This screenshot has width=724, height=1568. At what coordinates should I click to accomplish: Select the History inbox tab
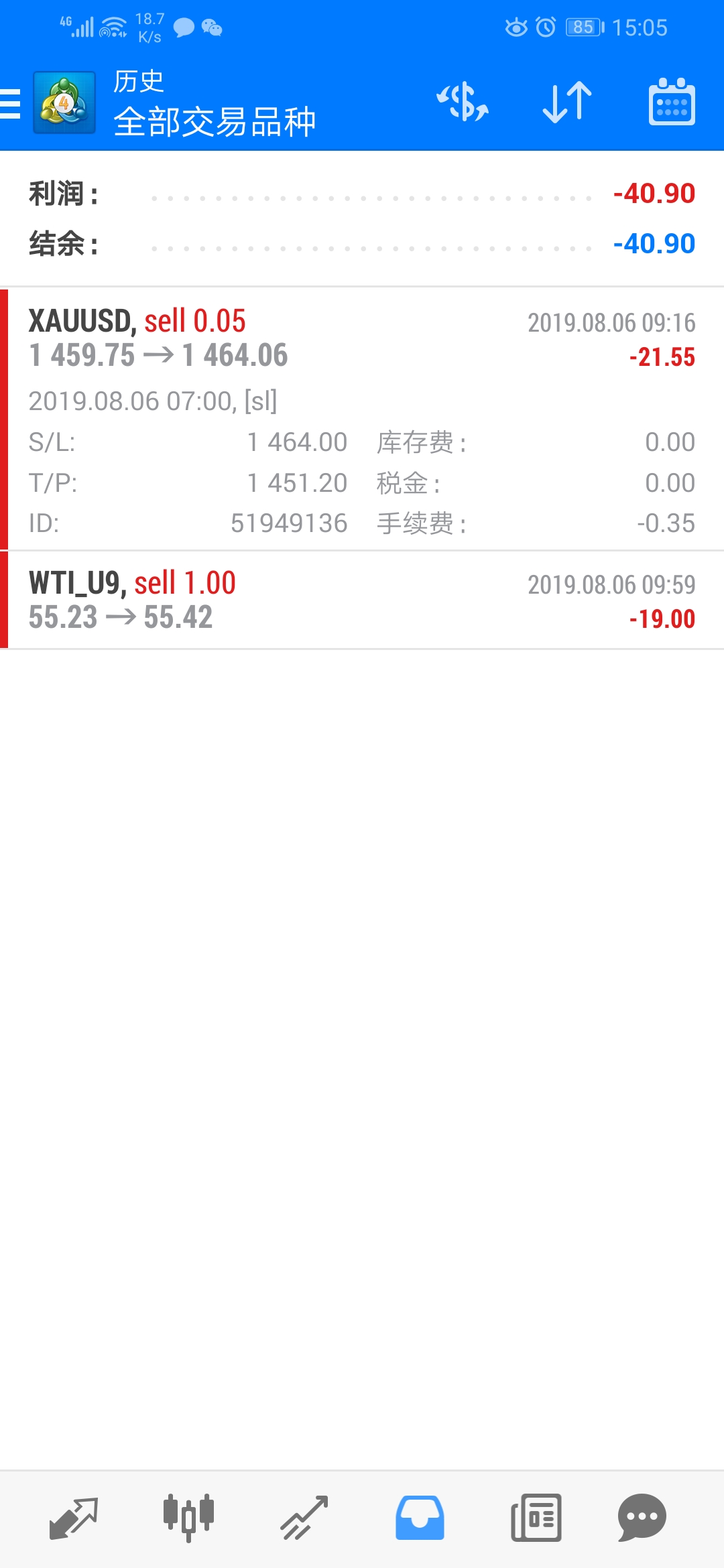420,1518
